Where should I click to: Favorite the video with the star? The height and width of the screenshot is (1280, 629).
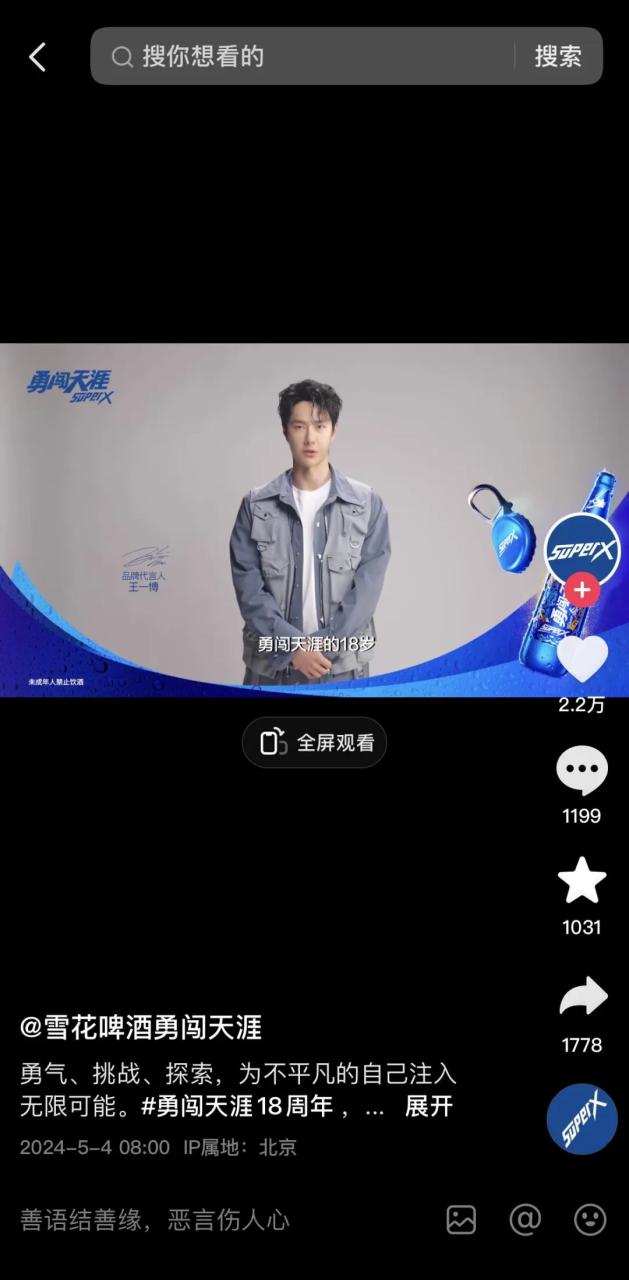tap(582, 882)
